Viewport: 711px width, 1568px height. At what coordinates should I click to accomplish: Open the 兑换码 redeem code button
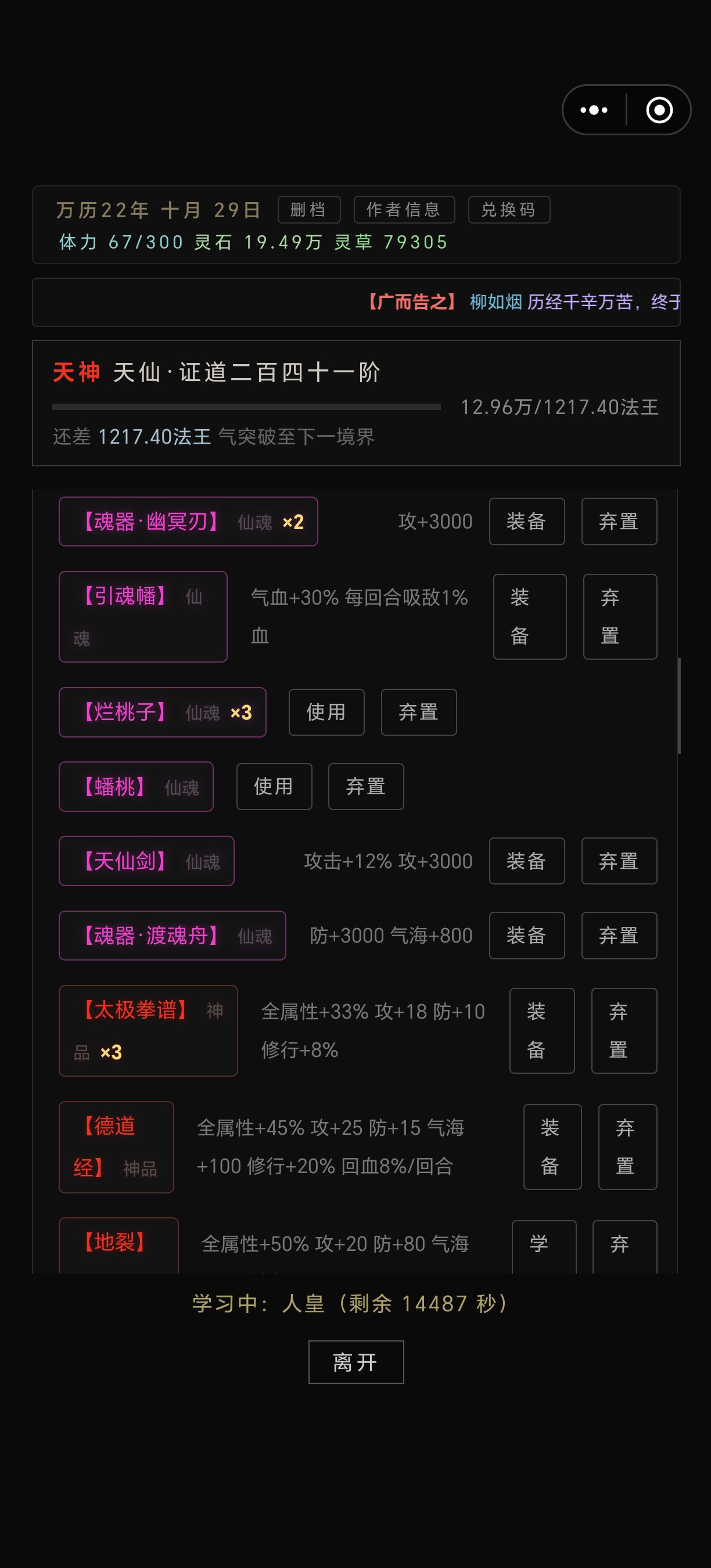pyautogui.click(x=509, y=210)
